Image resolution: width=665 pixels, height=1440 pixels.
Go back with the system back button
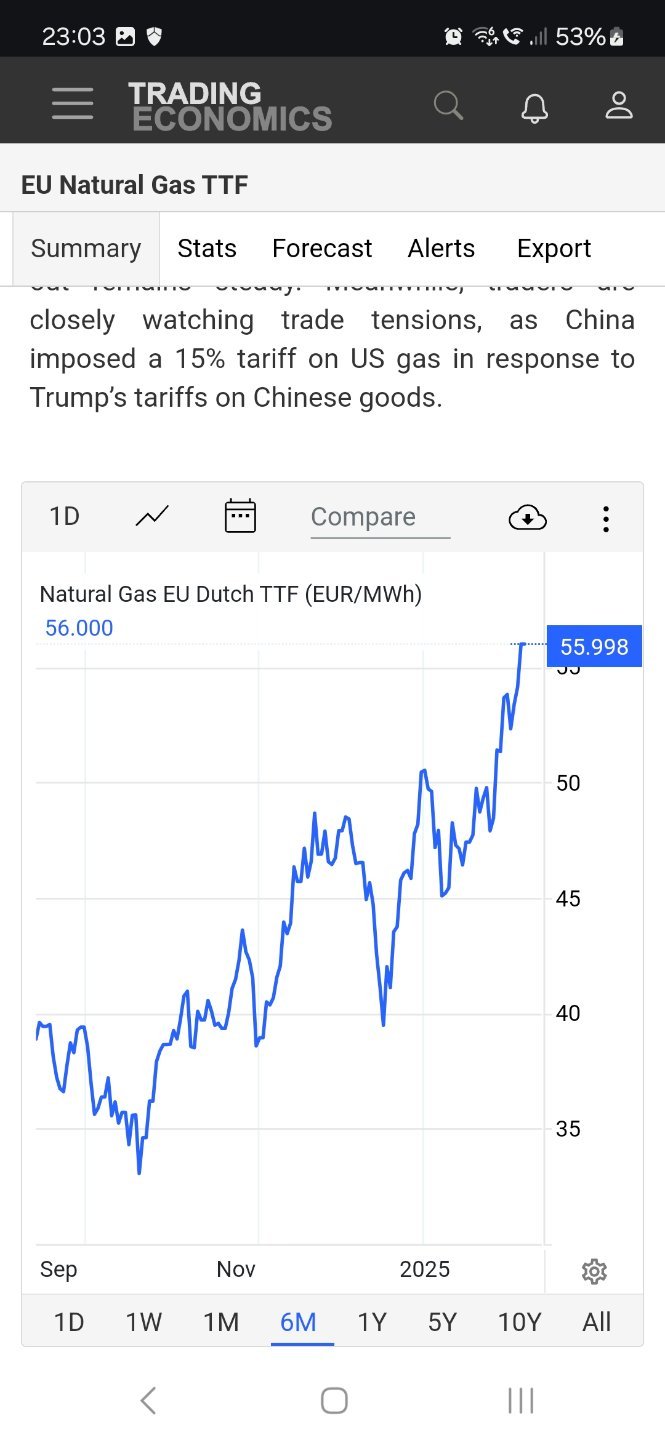(148, 1401)
